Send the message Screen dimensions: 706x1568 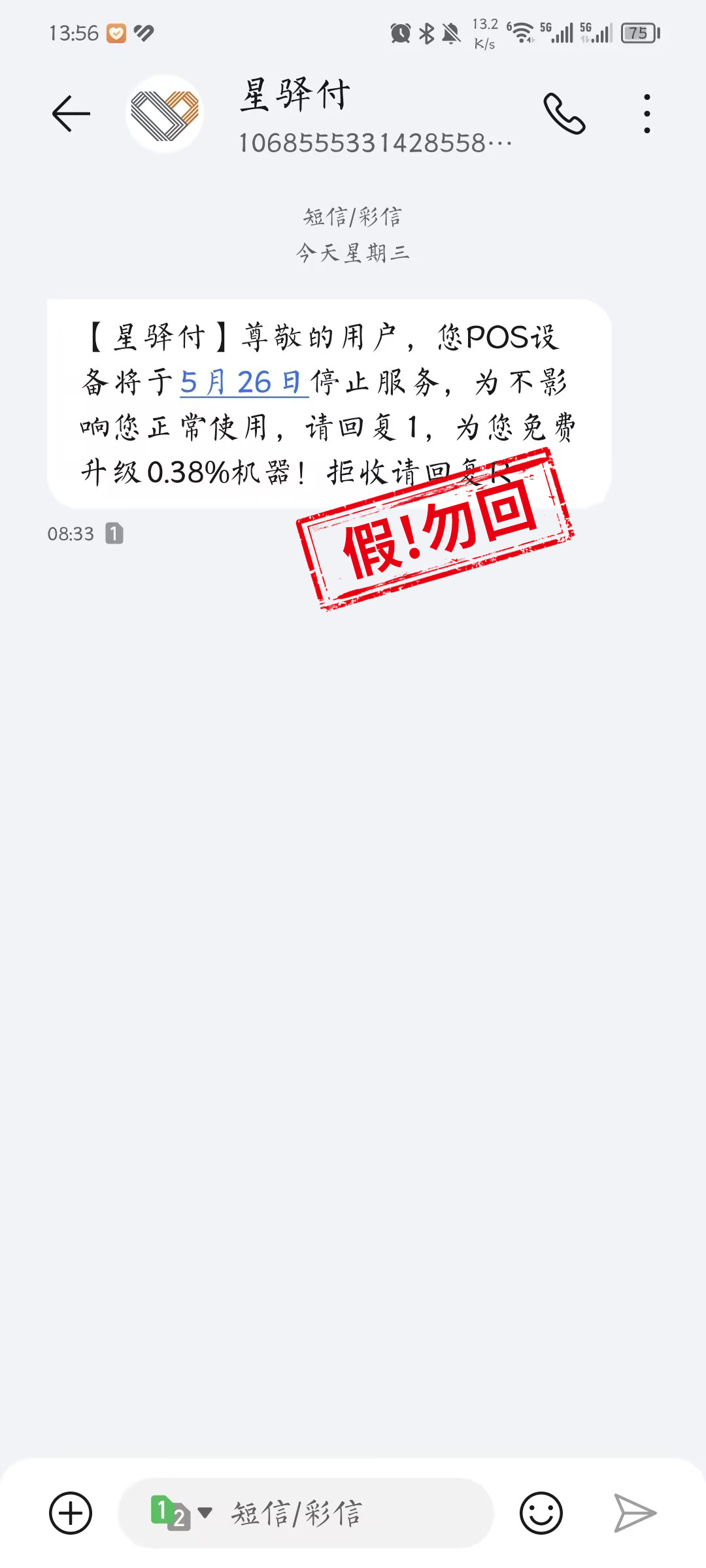635,1512
